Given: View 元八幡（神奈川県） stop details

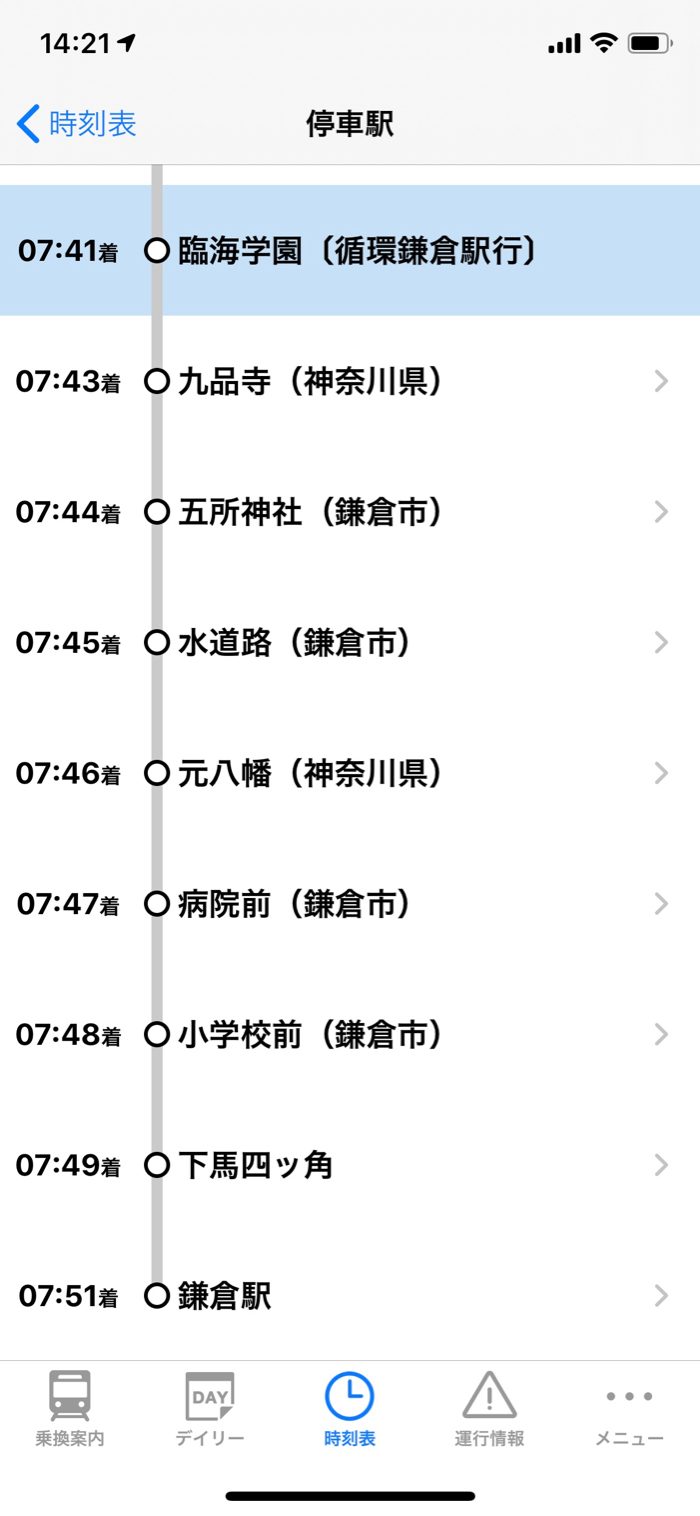Looking at the screenshot, I should [x=350, y=773].
